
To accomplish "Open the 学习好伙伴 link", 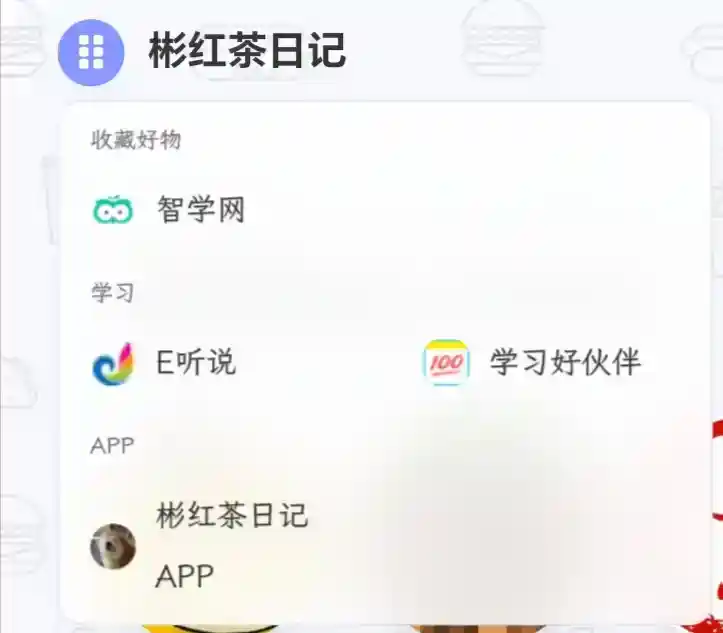I will pyautogui.click(x=533, y=363).
